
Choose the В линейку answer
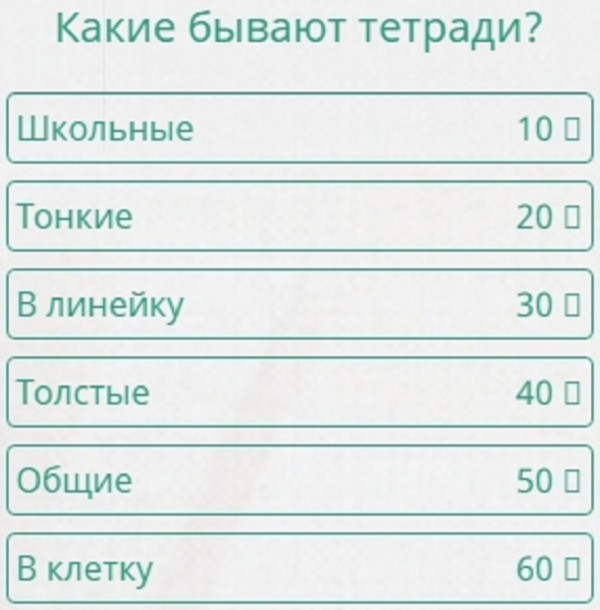tap(300, 304)
